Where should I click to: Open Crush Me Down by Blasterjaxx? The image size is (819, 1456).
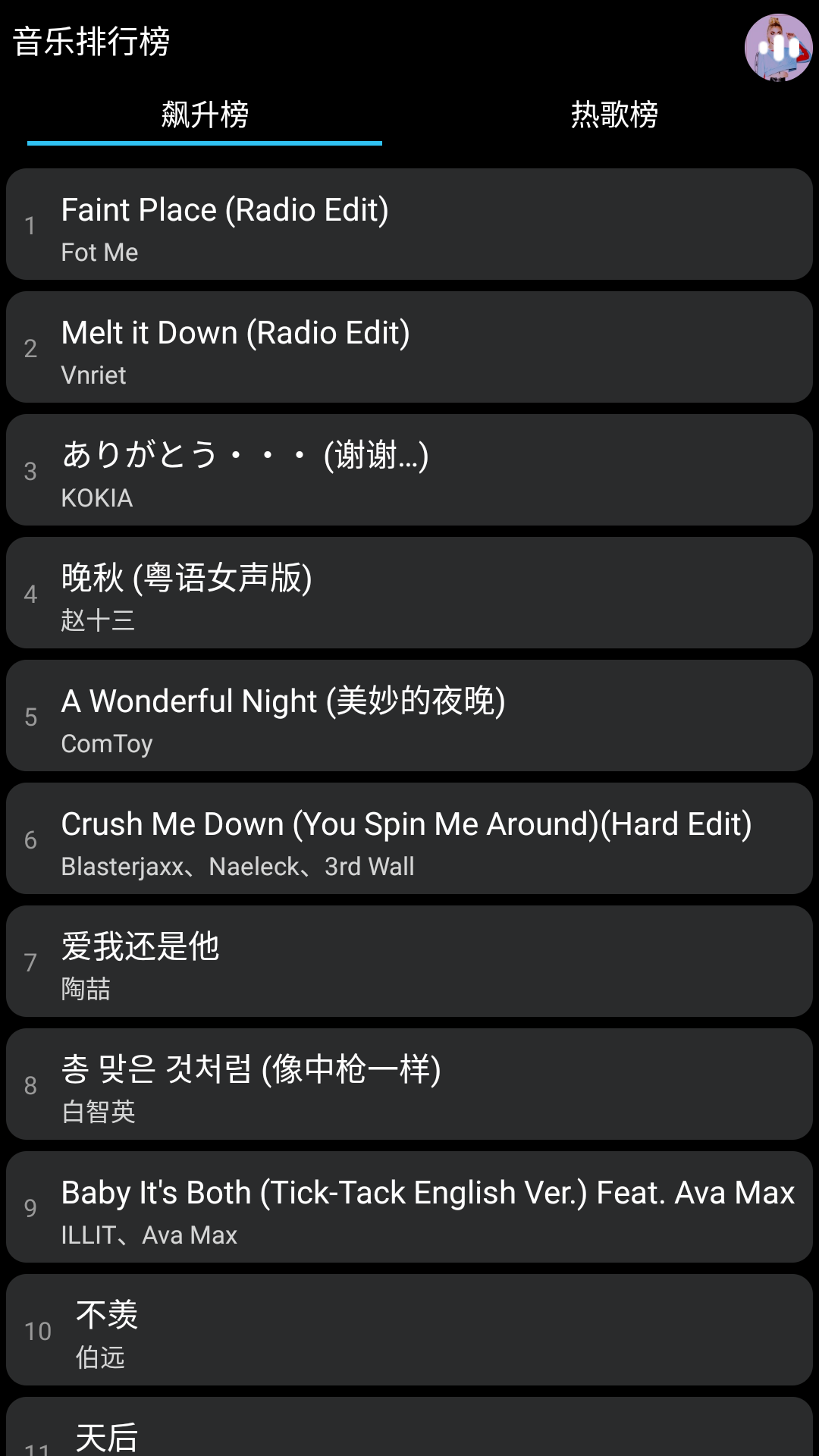[409, 839]
